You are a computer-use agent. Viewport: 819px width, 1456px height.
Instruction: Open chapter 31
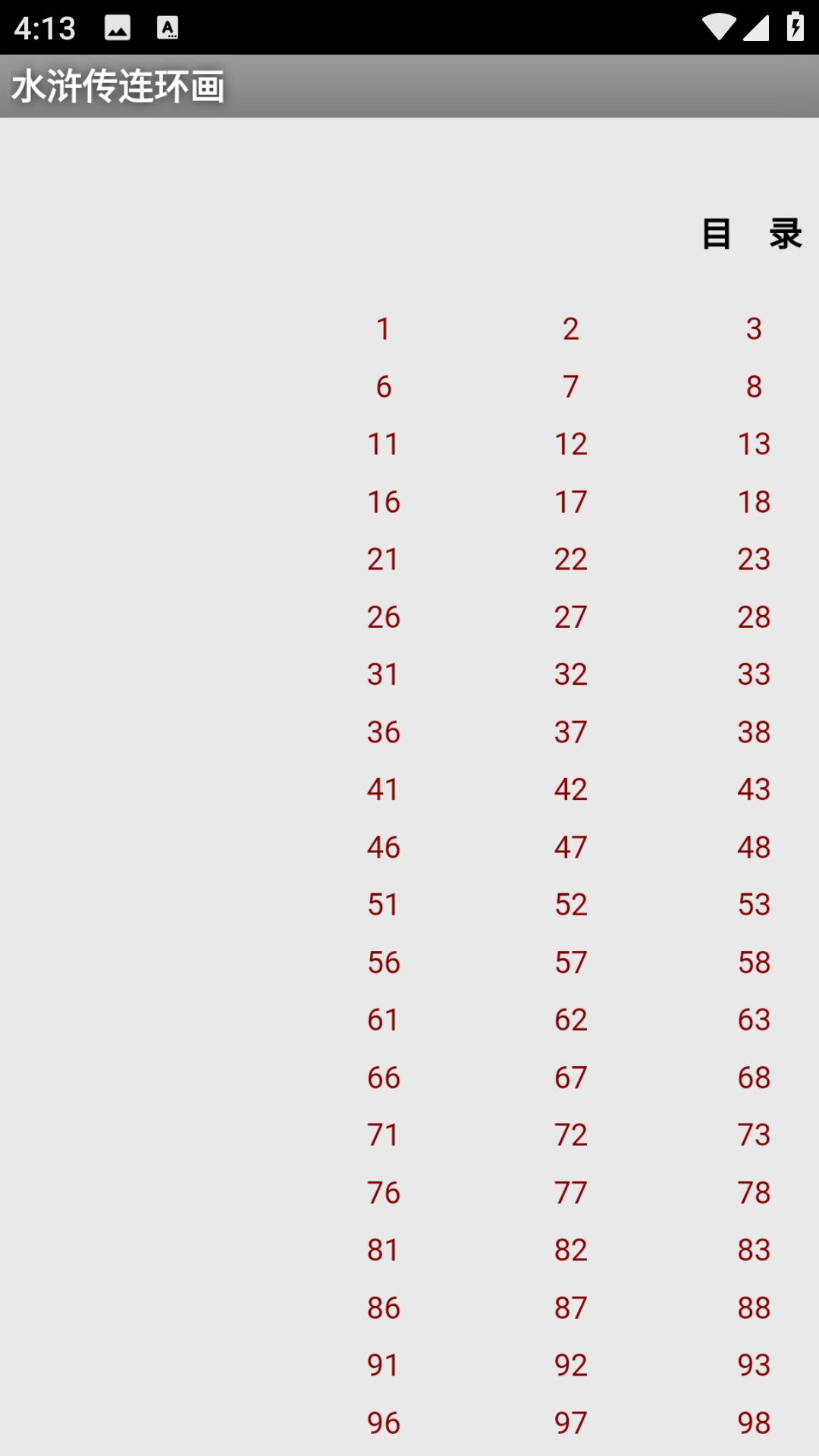[383, 674]
